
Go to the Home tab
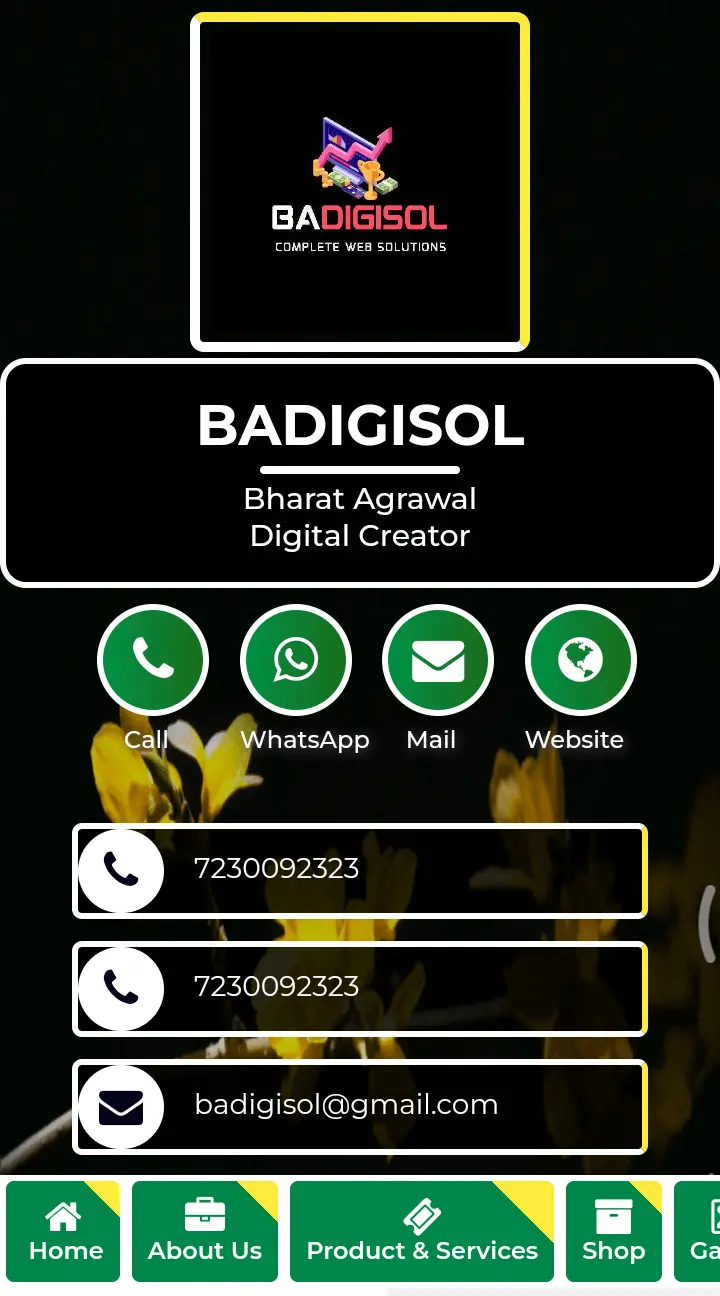[64, 1232]
